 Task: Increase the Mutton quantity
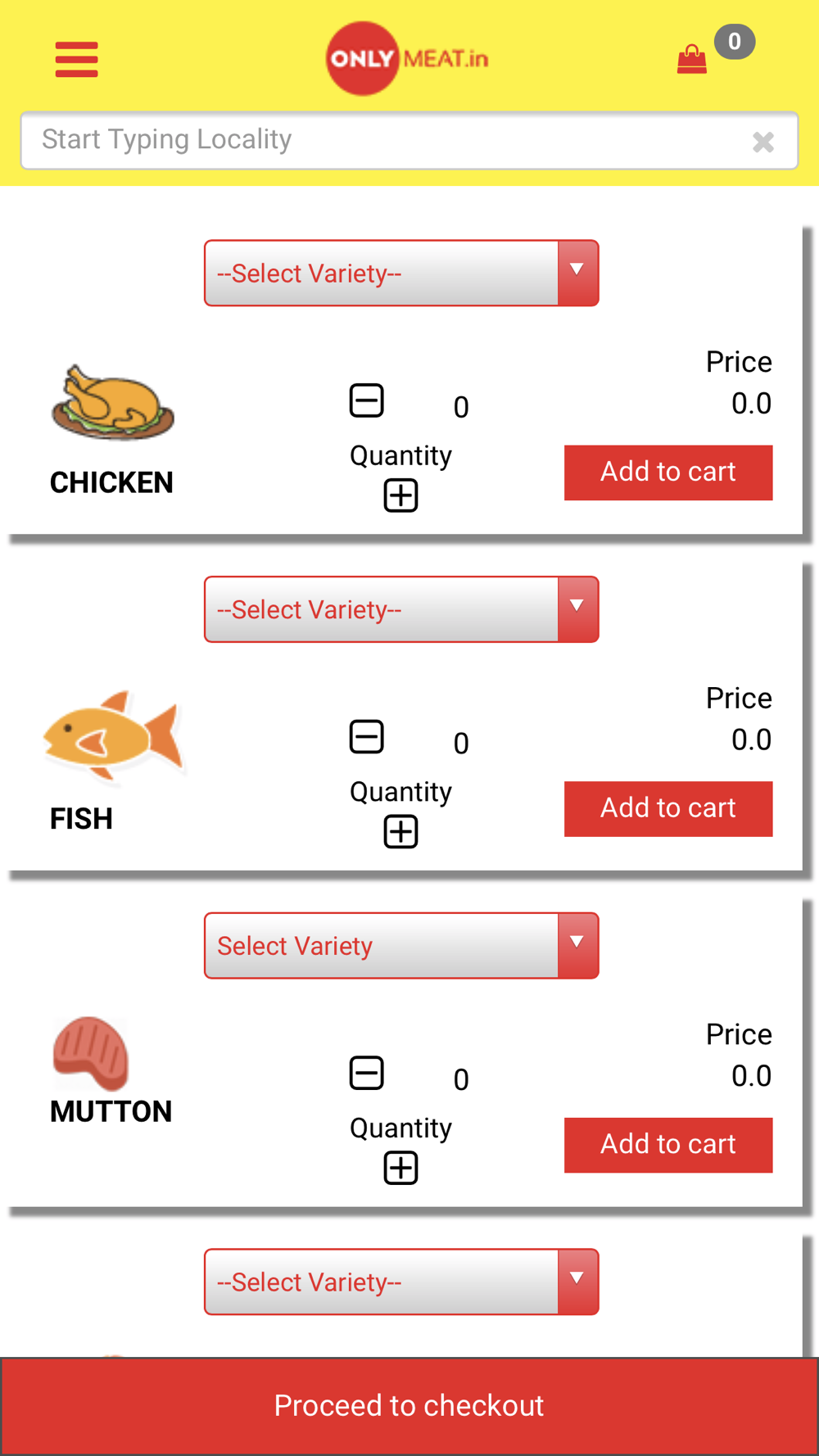tap(400, 1168)
